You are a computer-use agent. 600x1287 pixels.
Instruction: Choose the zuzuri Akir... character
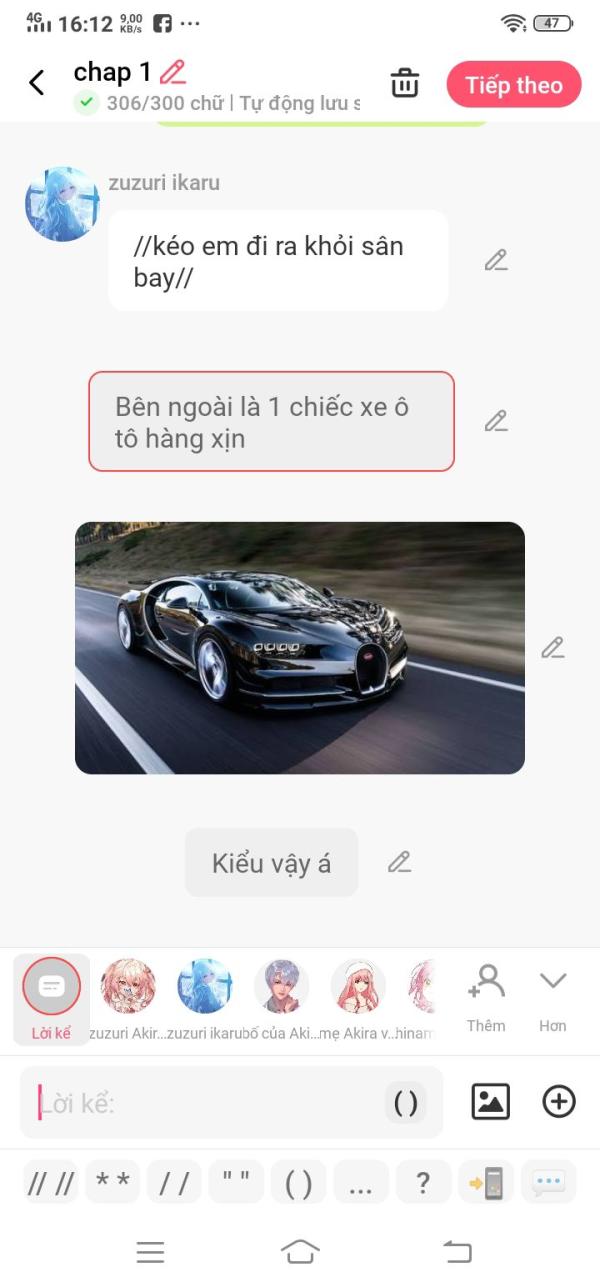128,999
